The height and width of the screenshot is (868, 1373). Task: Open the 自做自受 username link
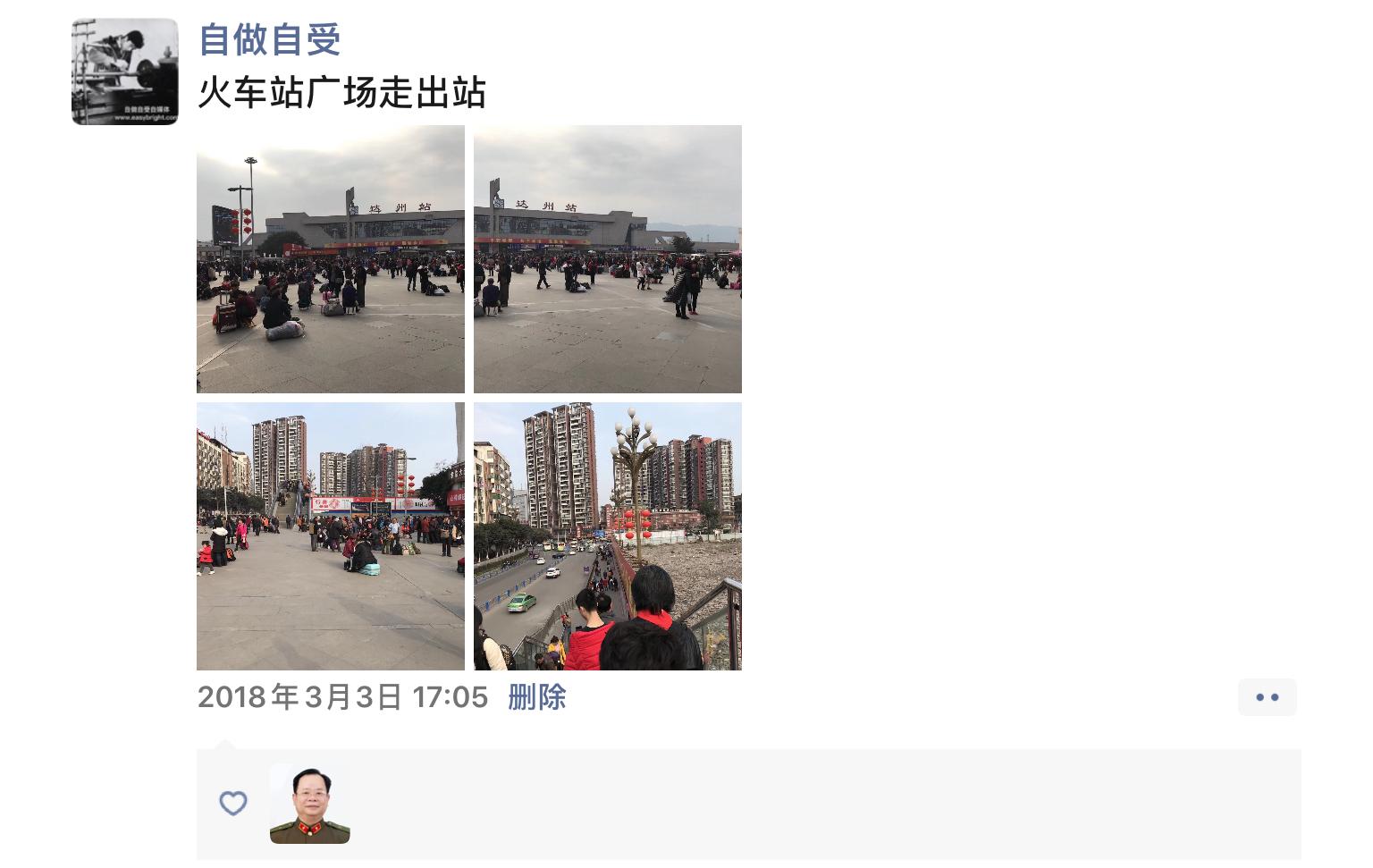pyautogui.click(x=269, y=39)
